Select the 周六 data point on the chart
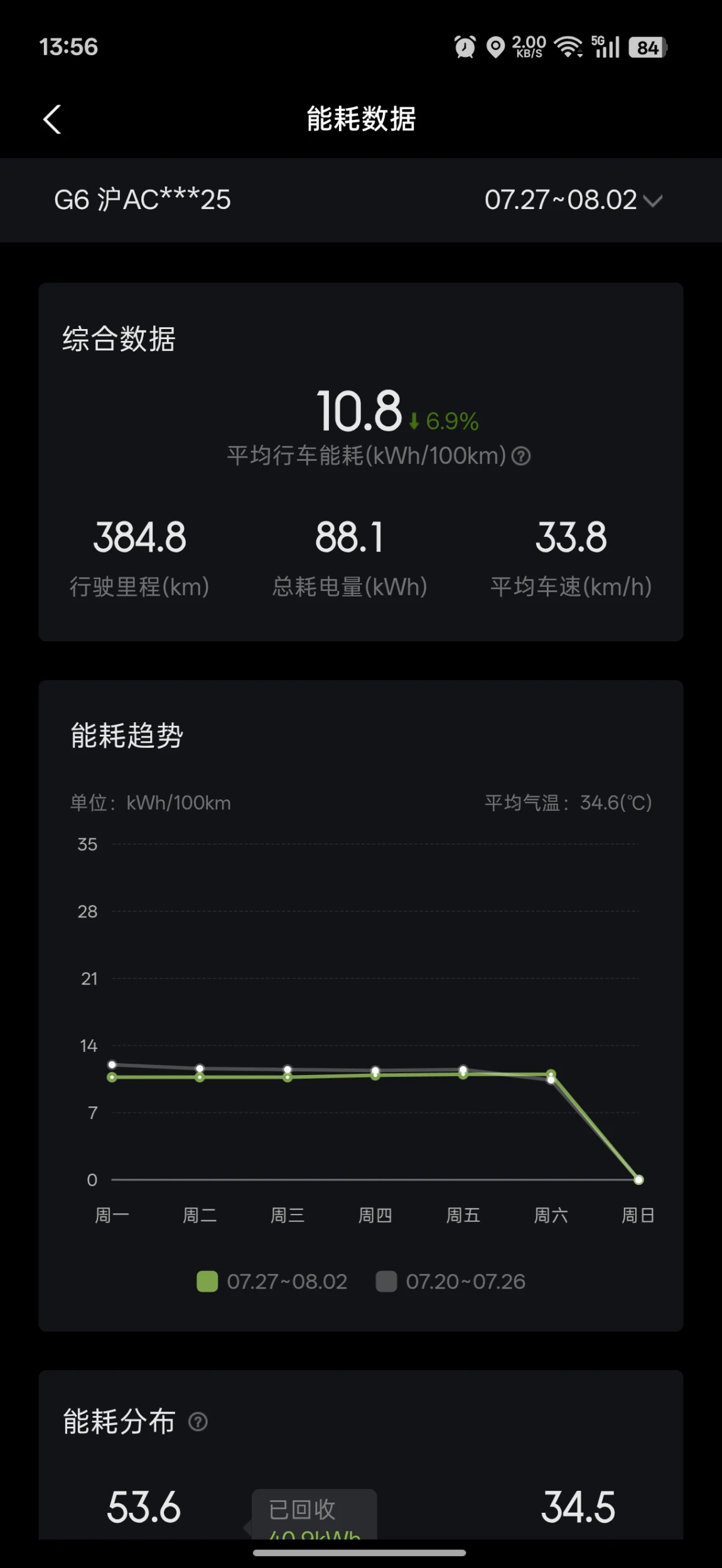722x1568 pixels. click(x=551, y=1074)
